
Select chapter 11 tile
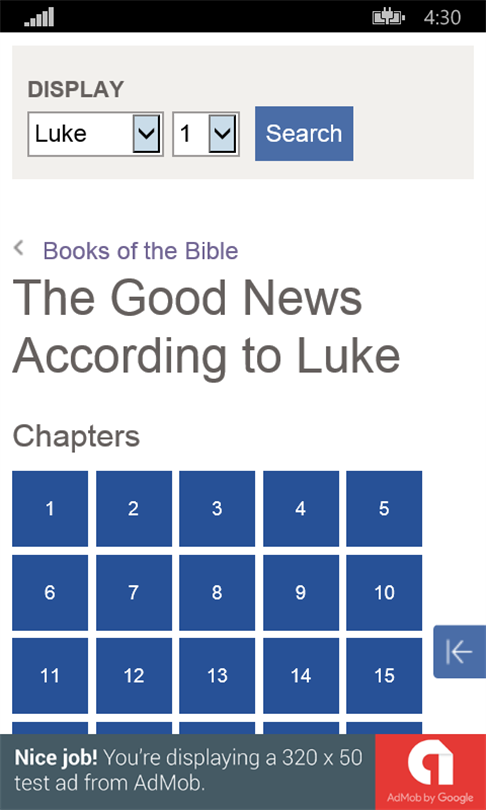coord(50,676)
